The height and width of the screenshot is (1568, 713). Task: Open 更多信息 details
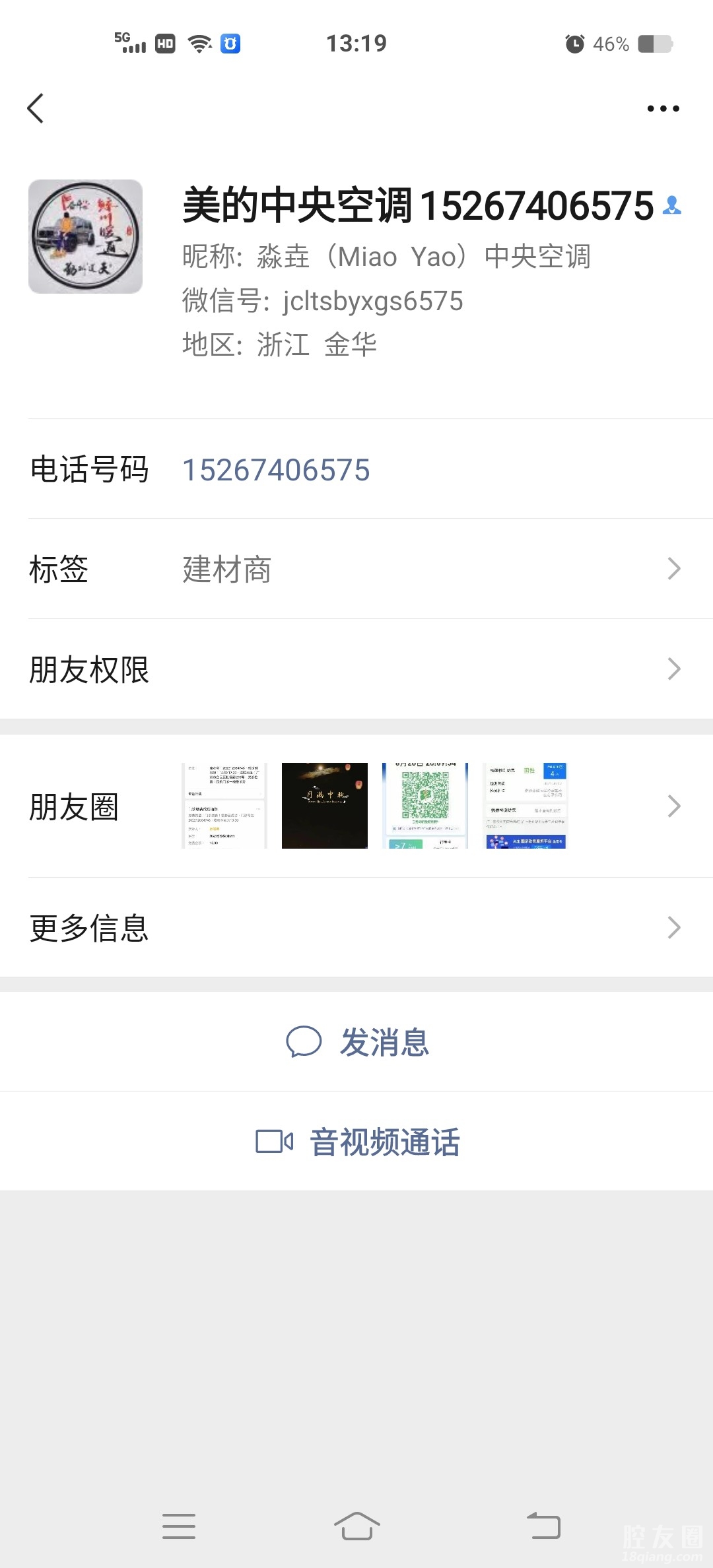coord(356,928)
